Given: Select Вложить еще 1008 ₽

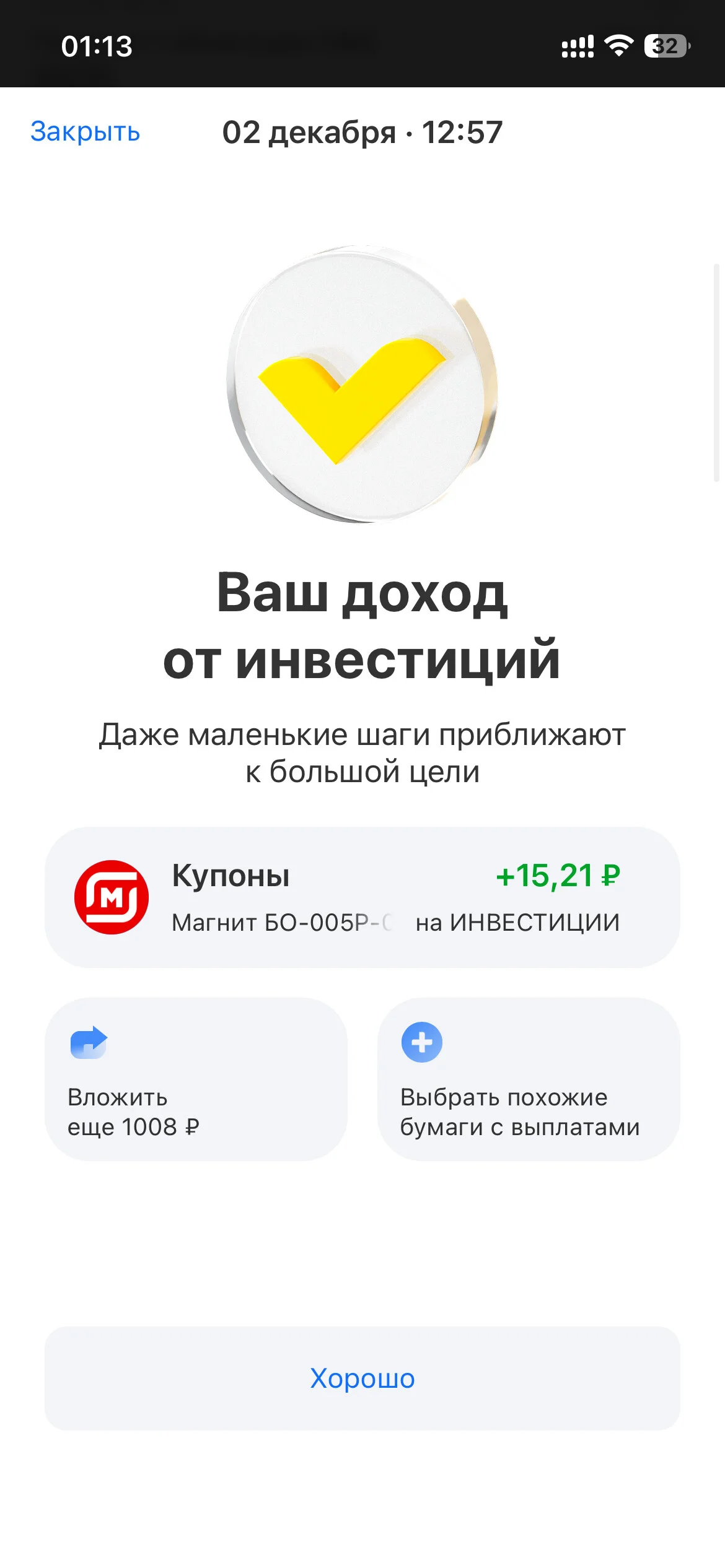Looking at the screenshot, I should tap(196, 1079).
